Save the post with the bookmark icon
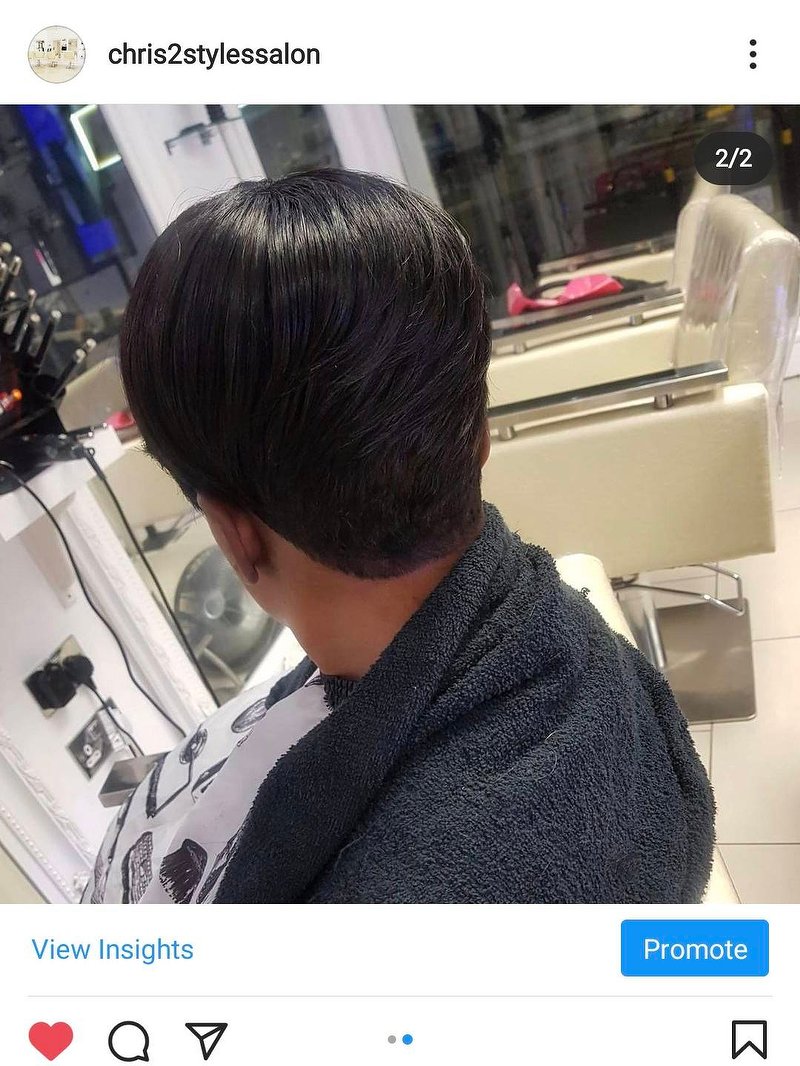 click(748, 1040)
